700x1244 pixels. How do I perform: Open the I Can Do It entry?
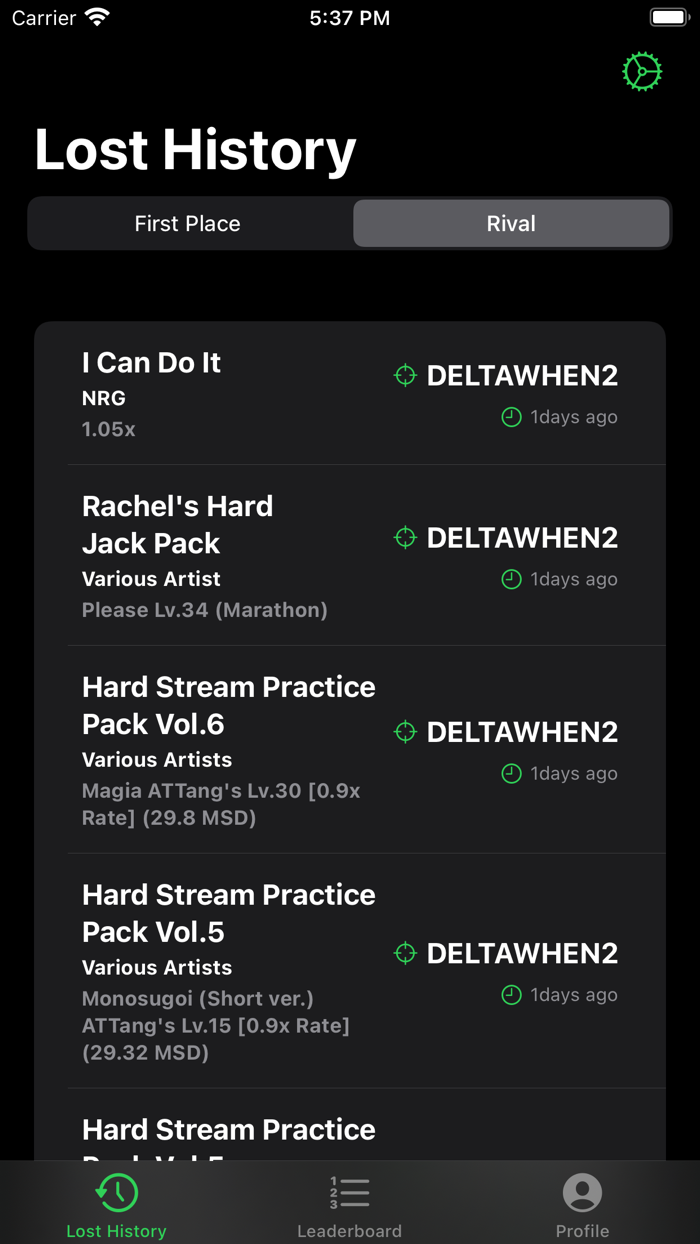pyautogui.click(x=350, y=394)
